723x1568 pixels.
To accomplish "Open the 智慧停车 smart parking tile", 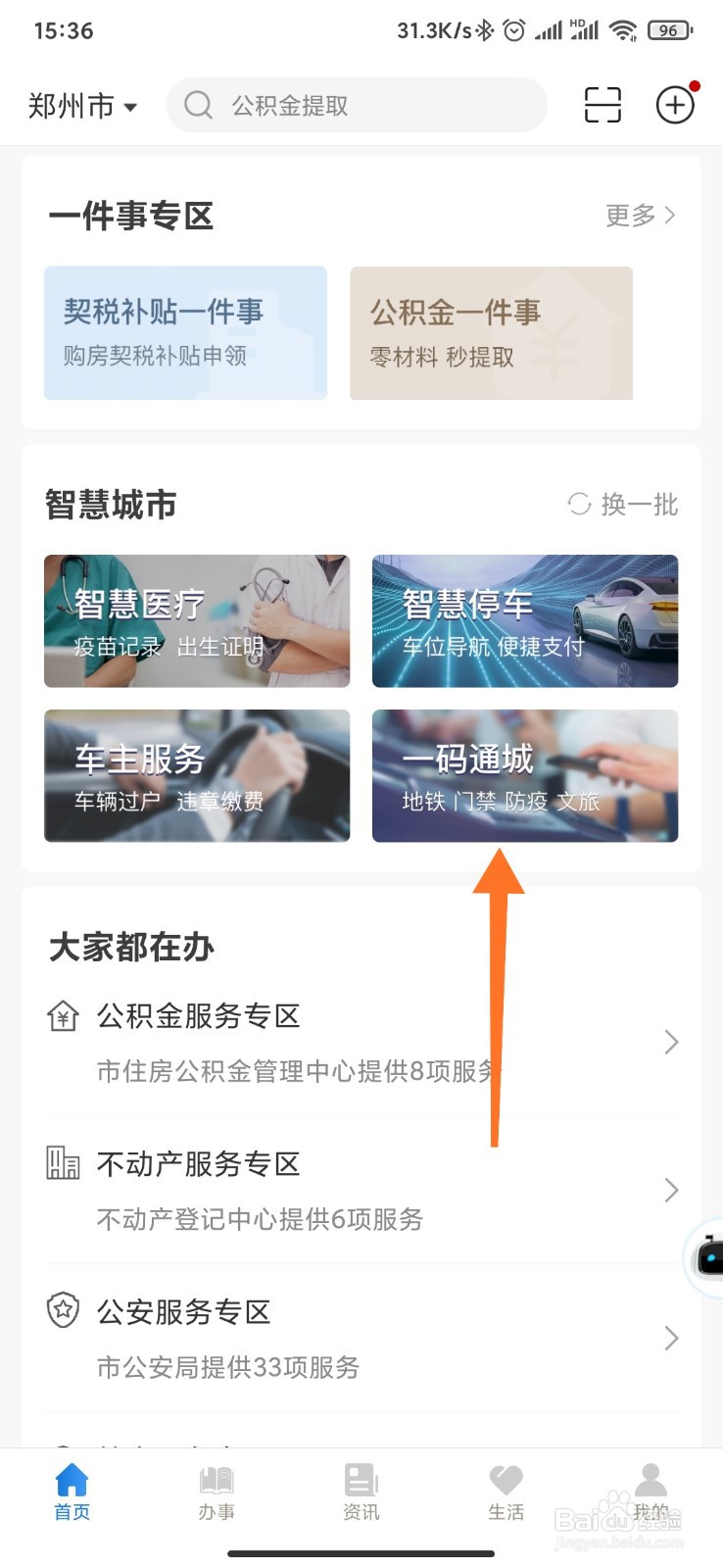I will pyautogui.click(x=523, y=620).
